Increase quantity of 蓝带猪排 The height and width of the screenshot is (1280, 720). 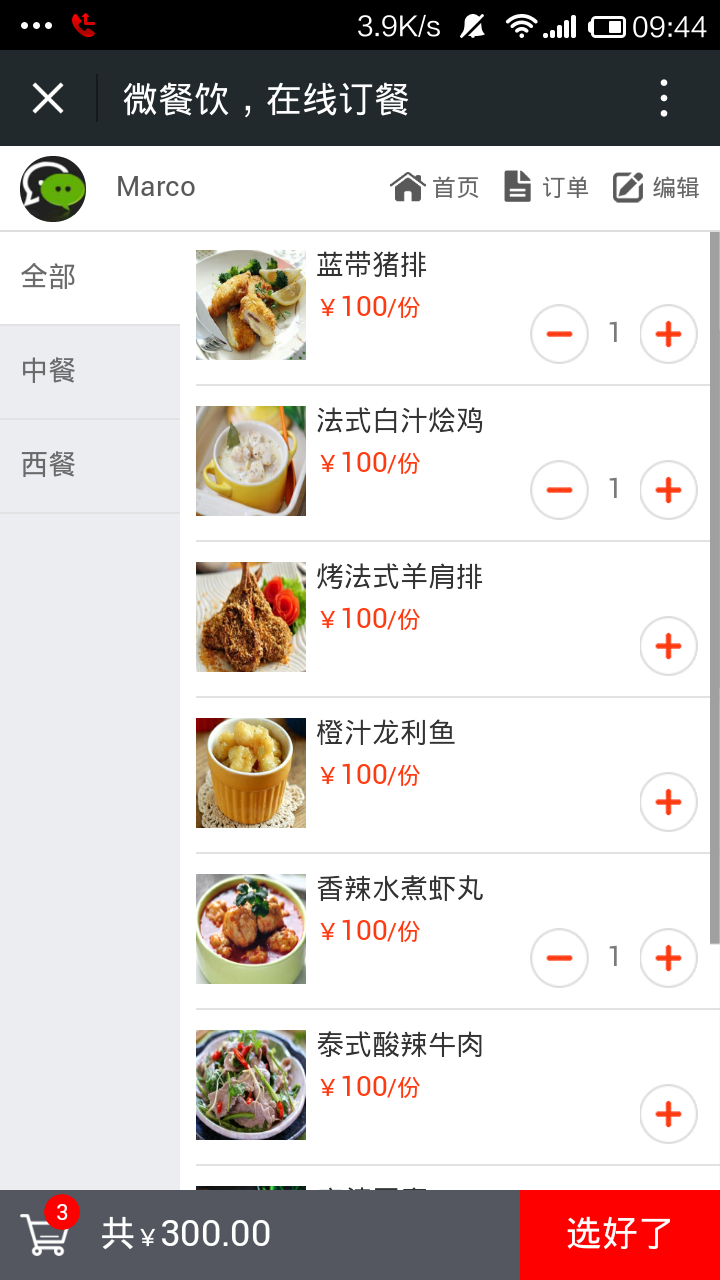(668, 334)
